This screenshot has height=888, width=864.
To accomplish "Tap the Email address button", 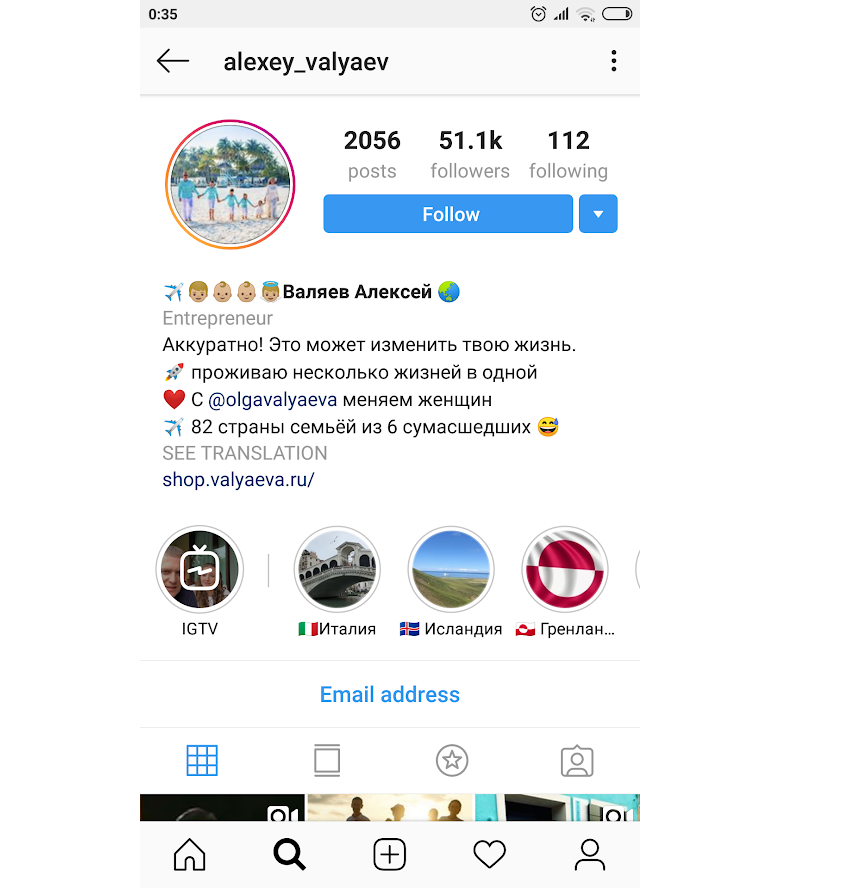I will point(390,694).
